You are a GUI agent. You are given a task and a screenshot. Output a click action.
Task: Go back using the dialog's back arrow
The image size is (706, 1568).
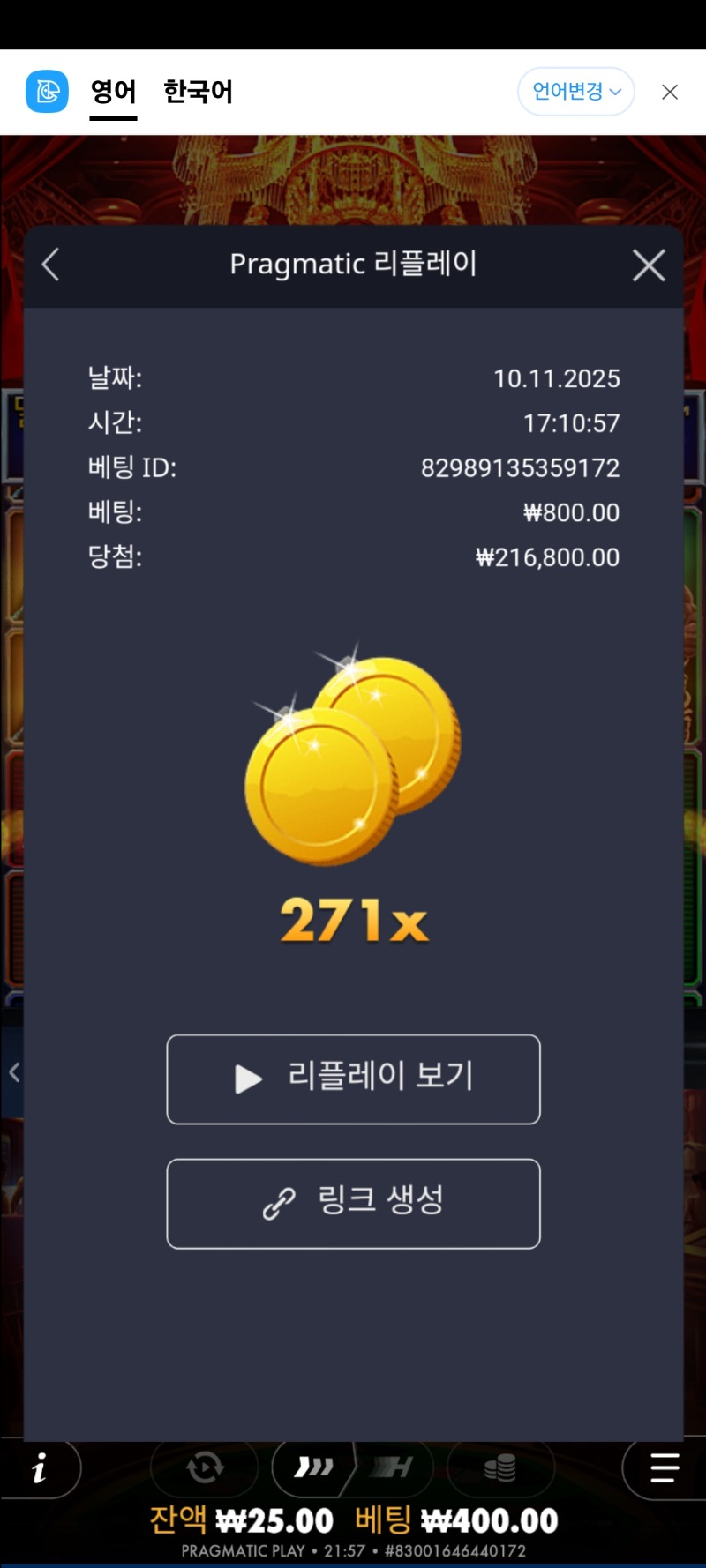pos(50,265)
